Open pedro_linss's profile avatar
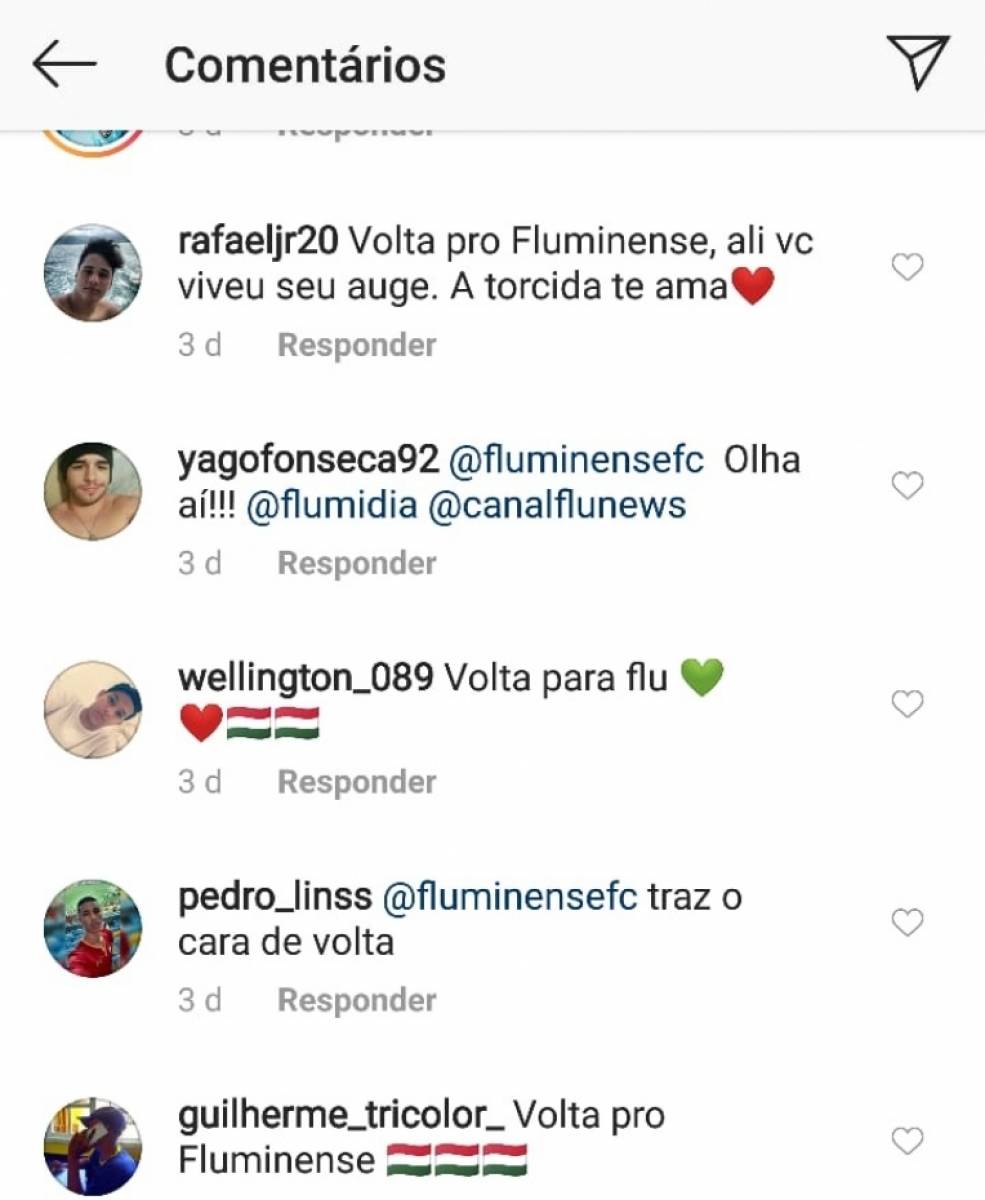 coord(93,928)
